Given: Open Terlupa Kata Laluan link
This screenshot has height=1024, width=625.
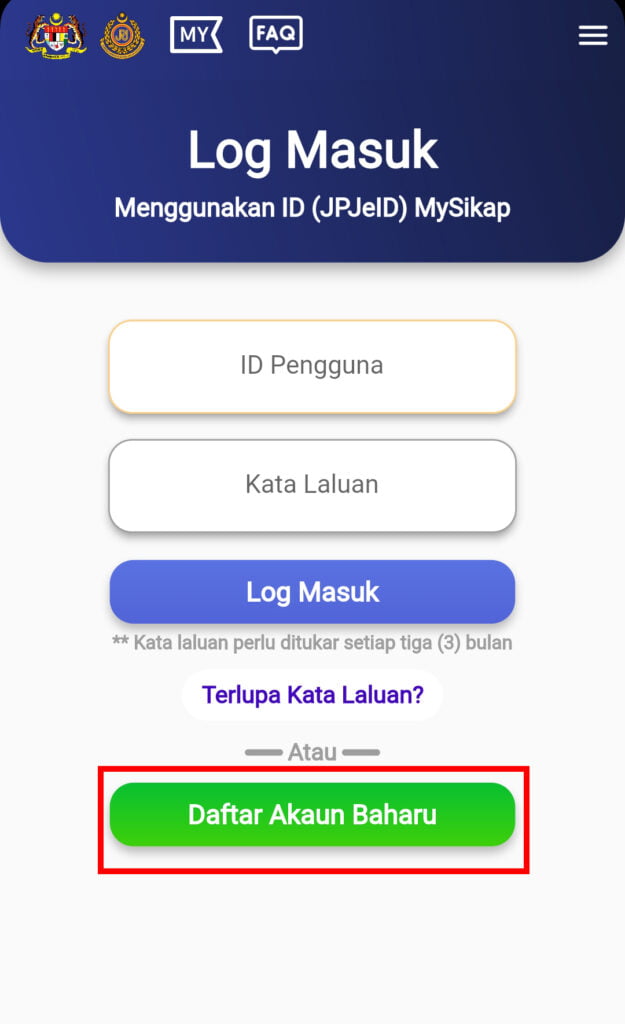Looking at the screenshot, I should (312, 695).
